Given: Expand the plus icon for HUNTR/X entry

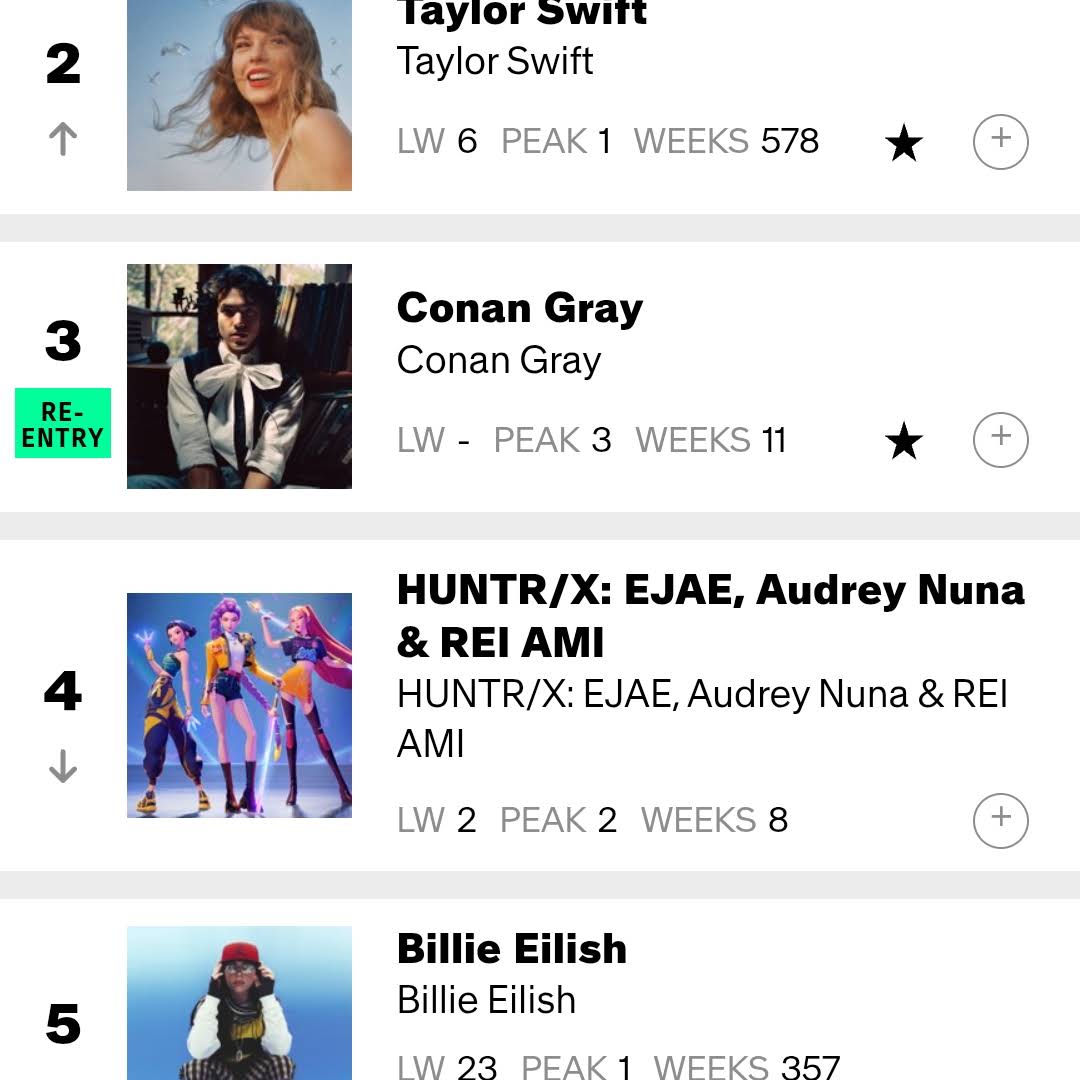Looking at the screenshot, I should pos(1000,820).
